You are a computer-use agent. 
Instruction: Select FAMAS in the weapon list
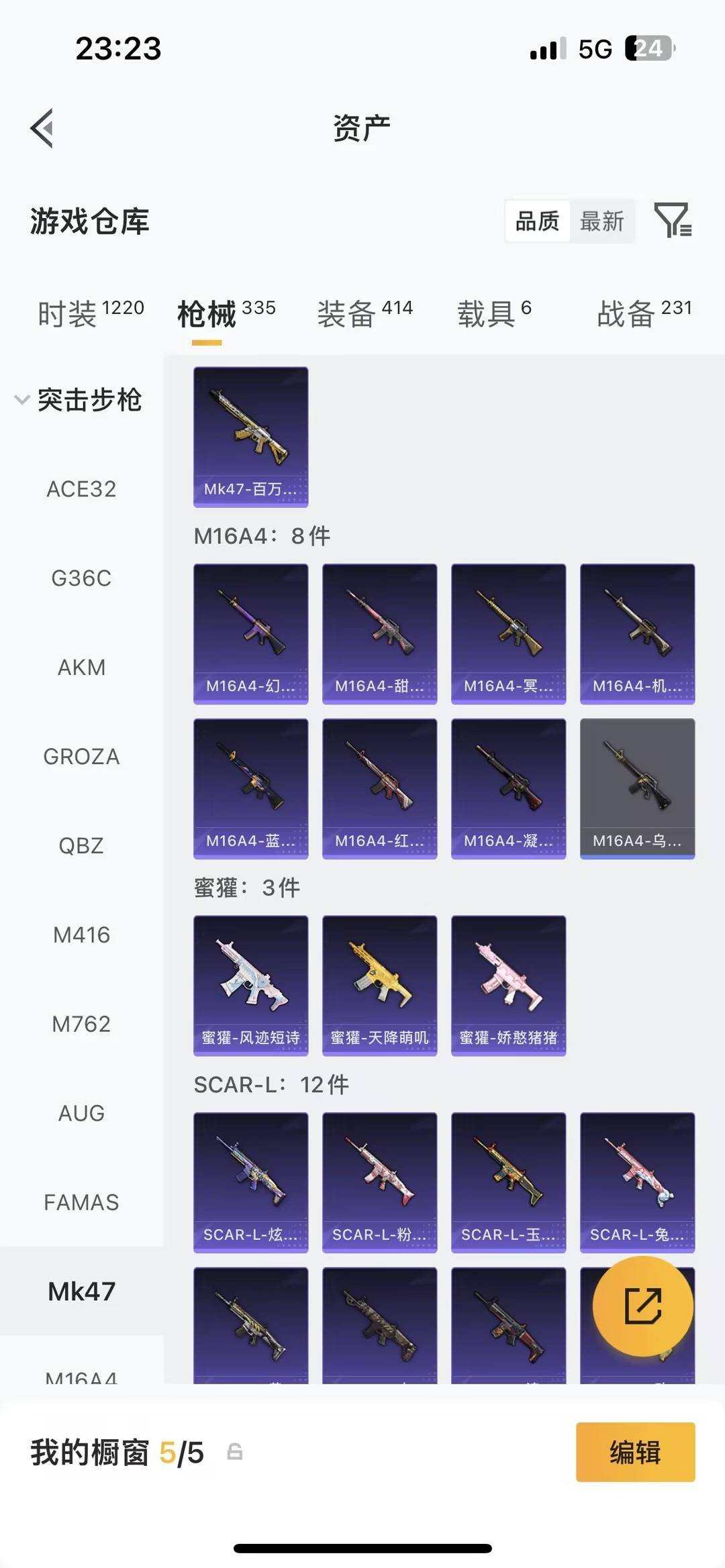point(81,1202)
